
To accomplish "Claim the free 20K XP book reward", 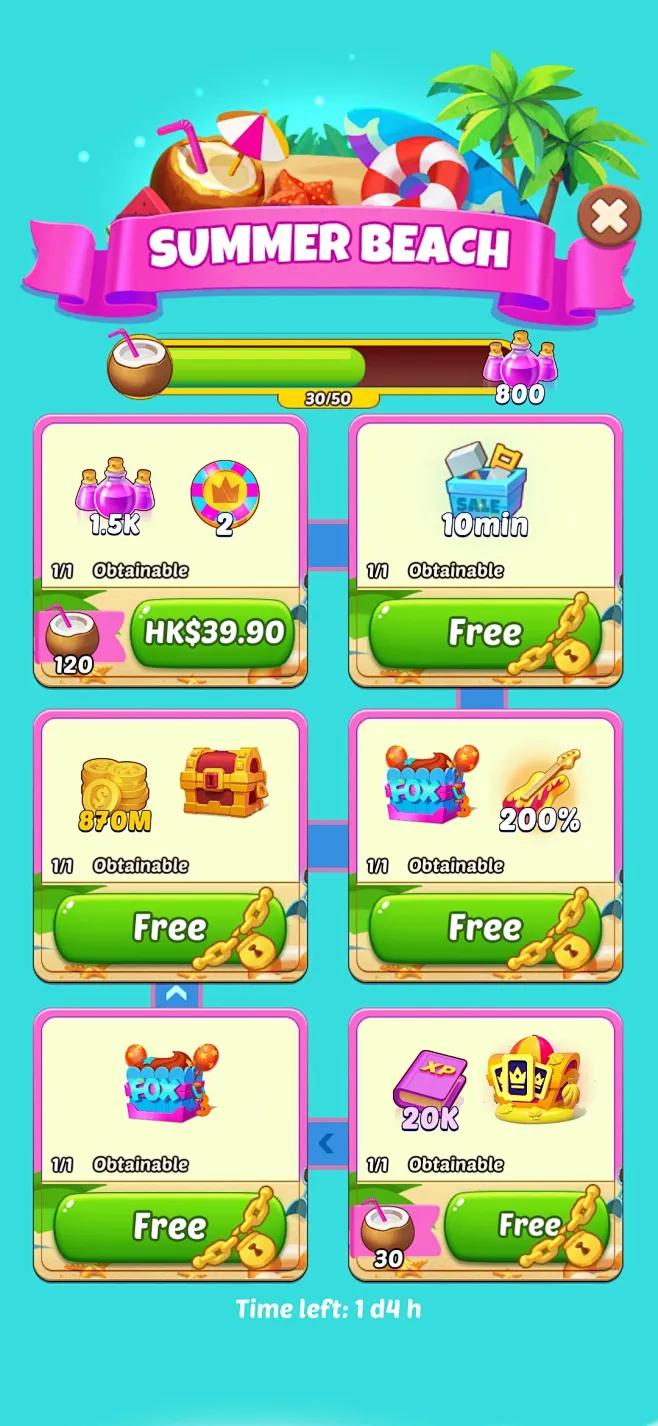I will (527, 1226).
